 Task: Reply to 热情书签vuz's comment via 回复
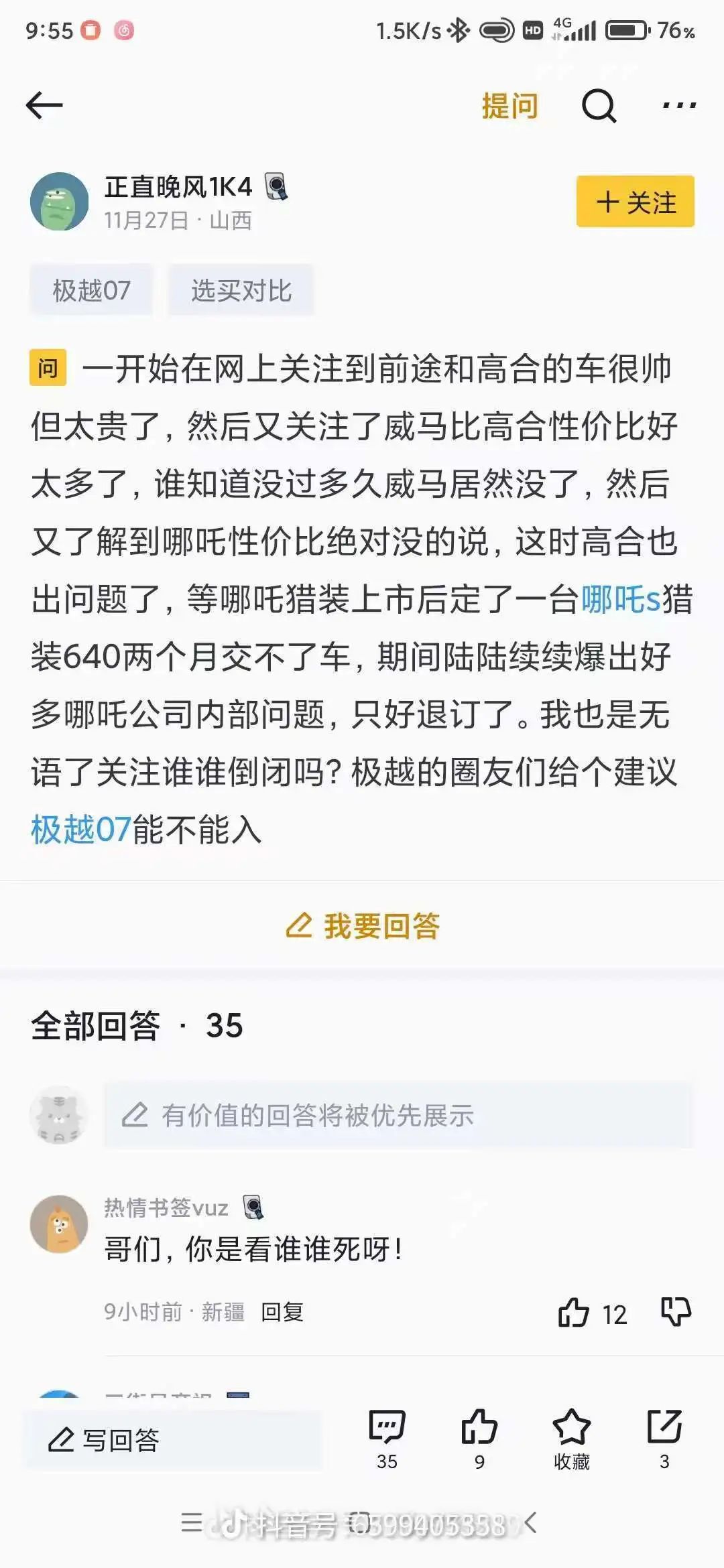click(282, 1312)
